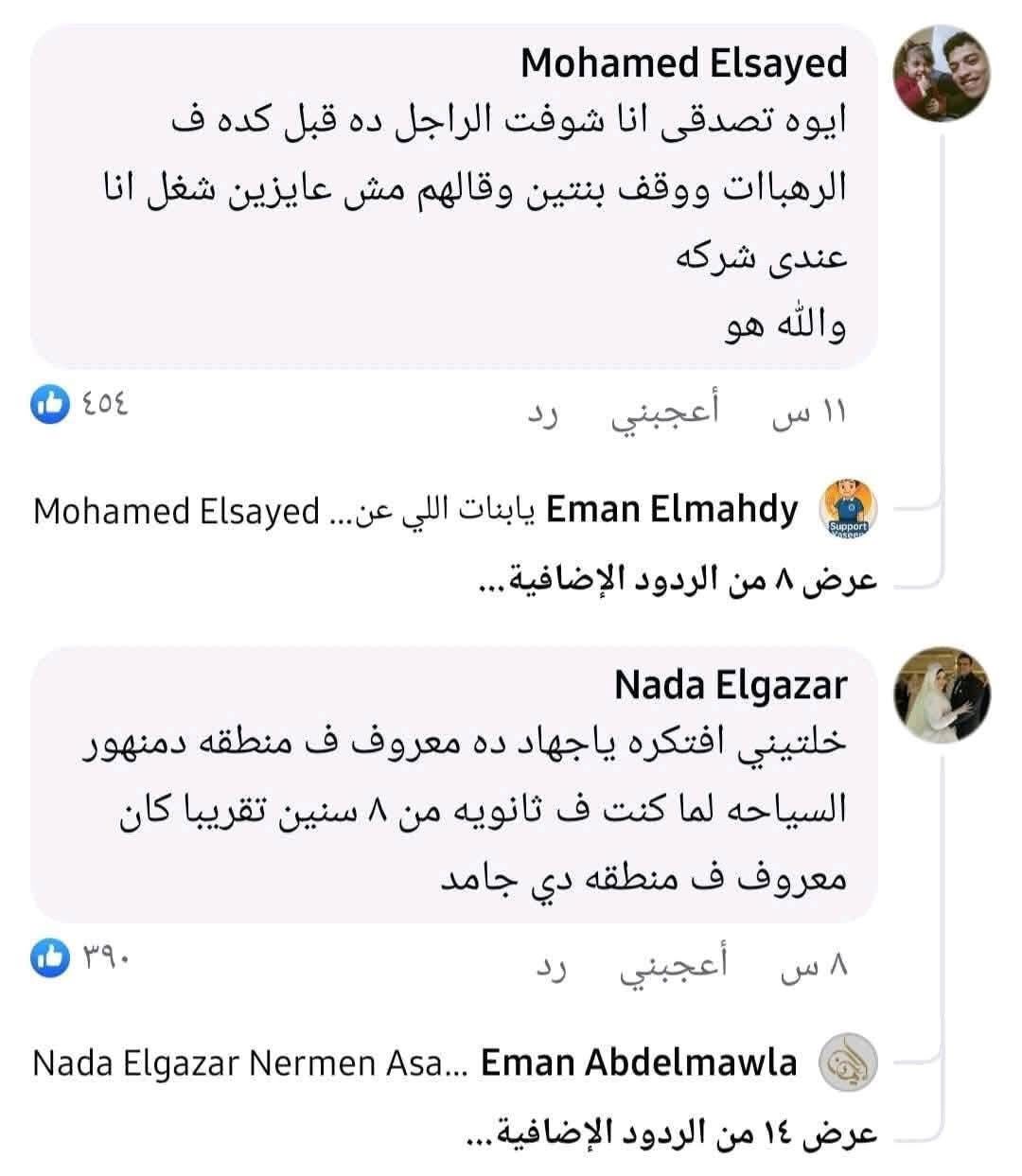
Task: Open Eman Elmahdy's reply preview
Action: pyautogui.click(x=416, y=512)
